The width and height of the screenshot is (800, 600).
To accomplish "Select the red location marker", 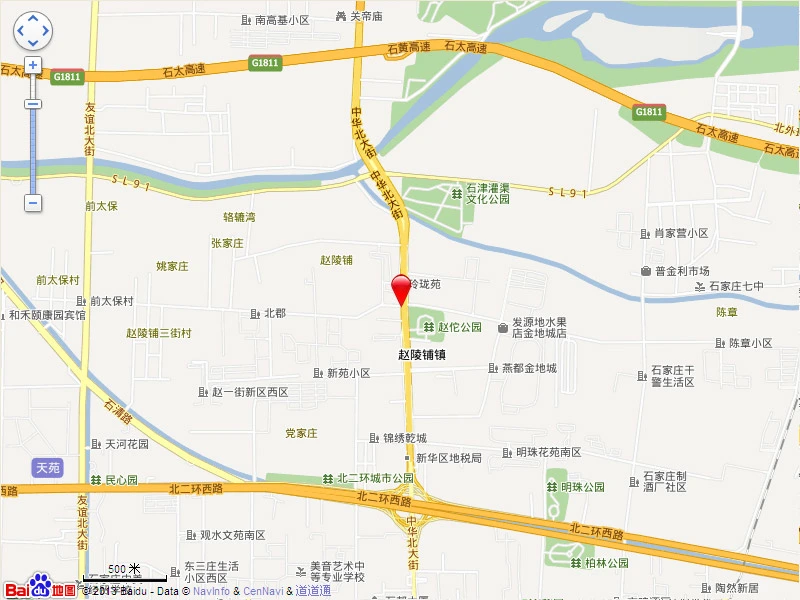I will click(x=401, y=287).
